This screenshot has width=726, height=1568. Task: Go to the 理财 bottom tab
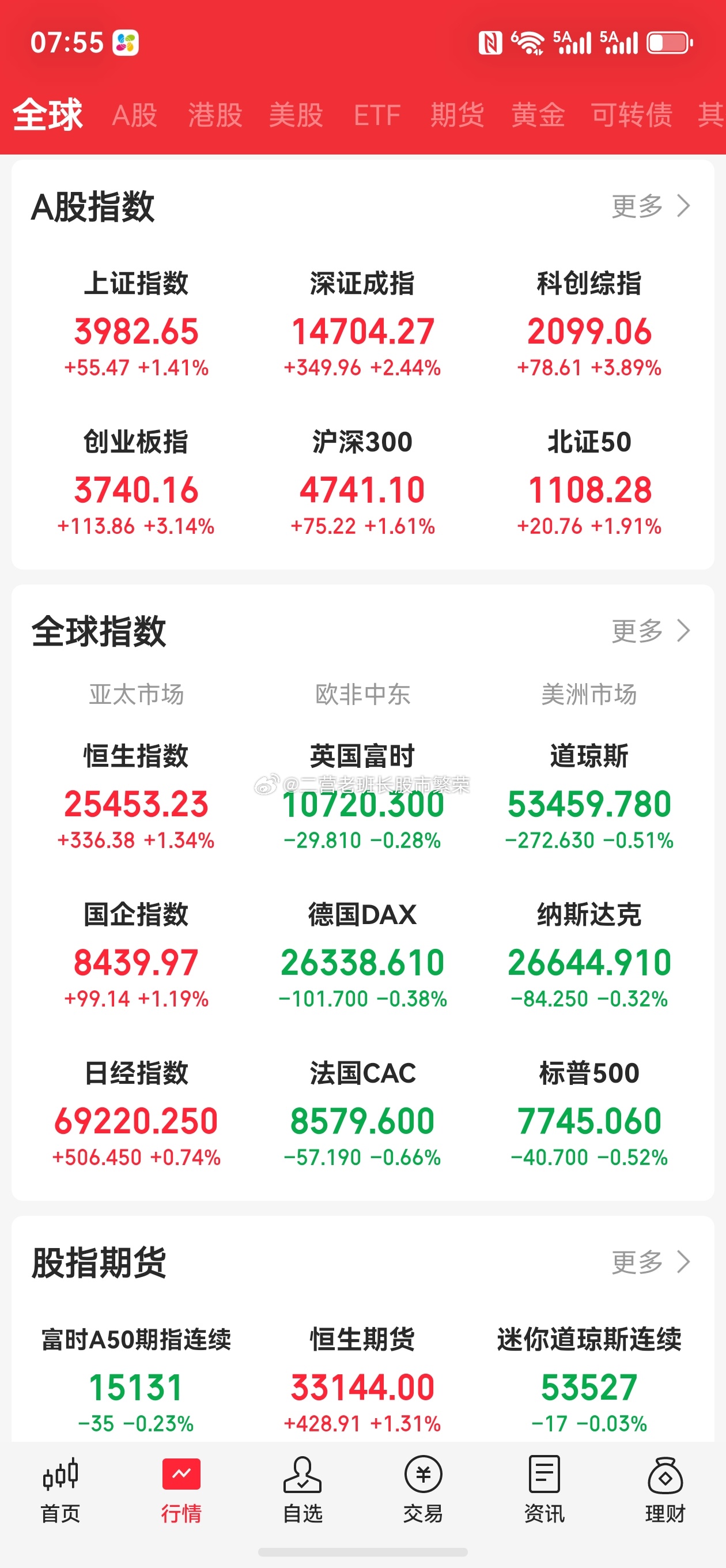(665, 1490)
